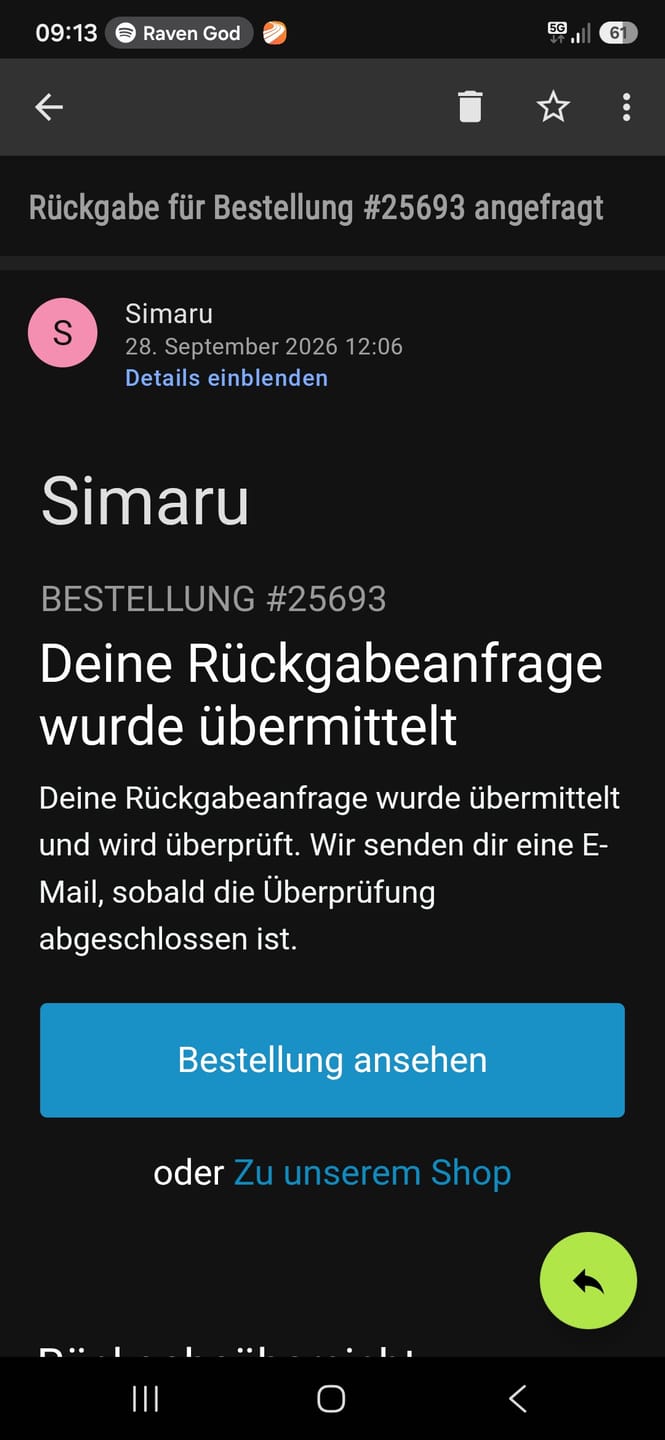This screenshot has height=1440, width=665.
Task: Open Simaru sender avatar
Action: coord(62,333)
